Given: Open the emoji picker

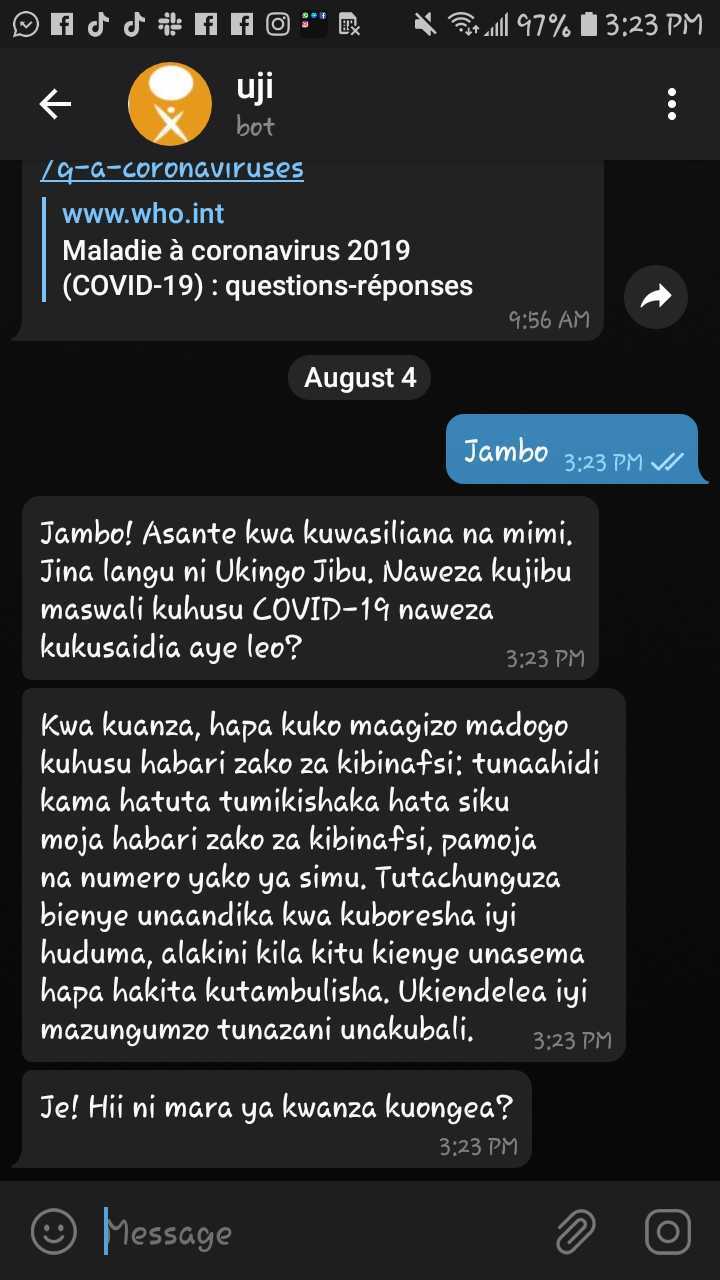Looking at the screenshot, I should tap(54, 1231).
